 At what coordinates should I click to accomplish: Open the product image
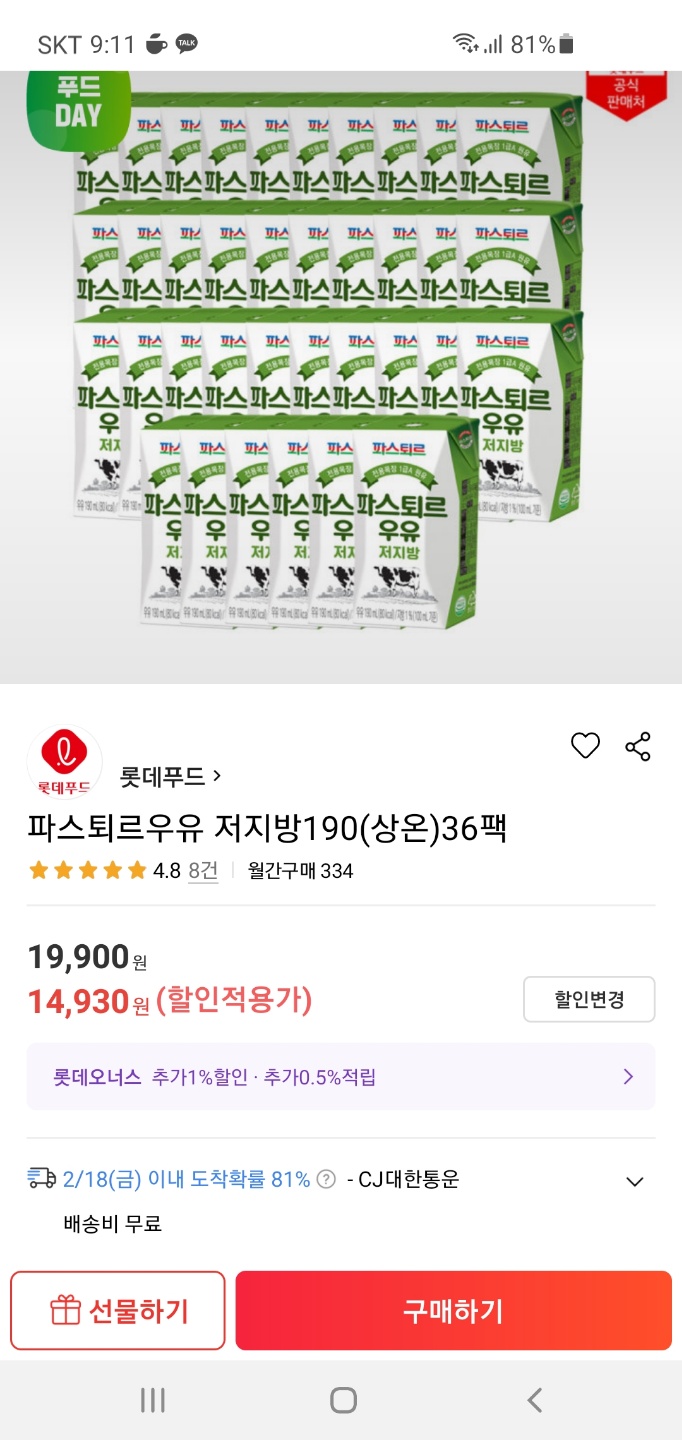coord(340,380)
